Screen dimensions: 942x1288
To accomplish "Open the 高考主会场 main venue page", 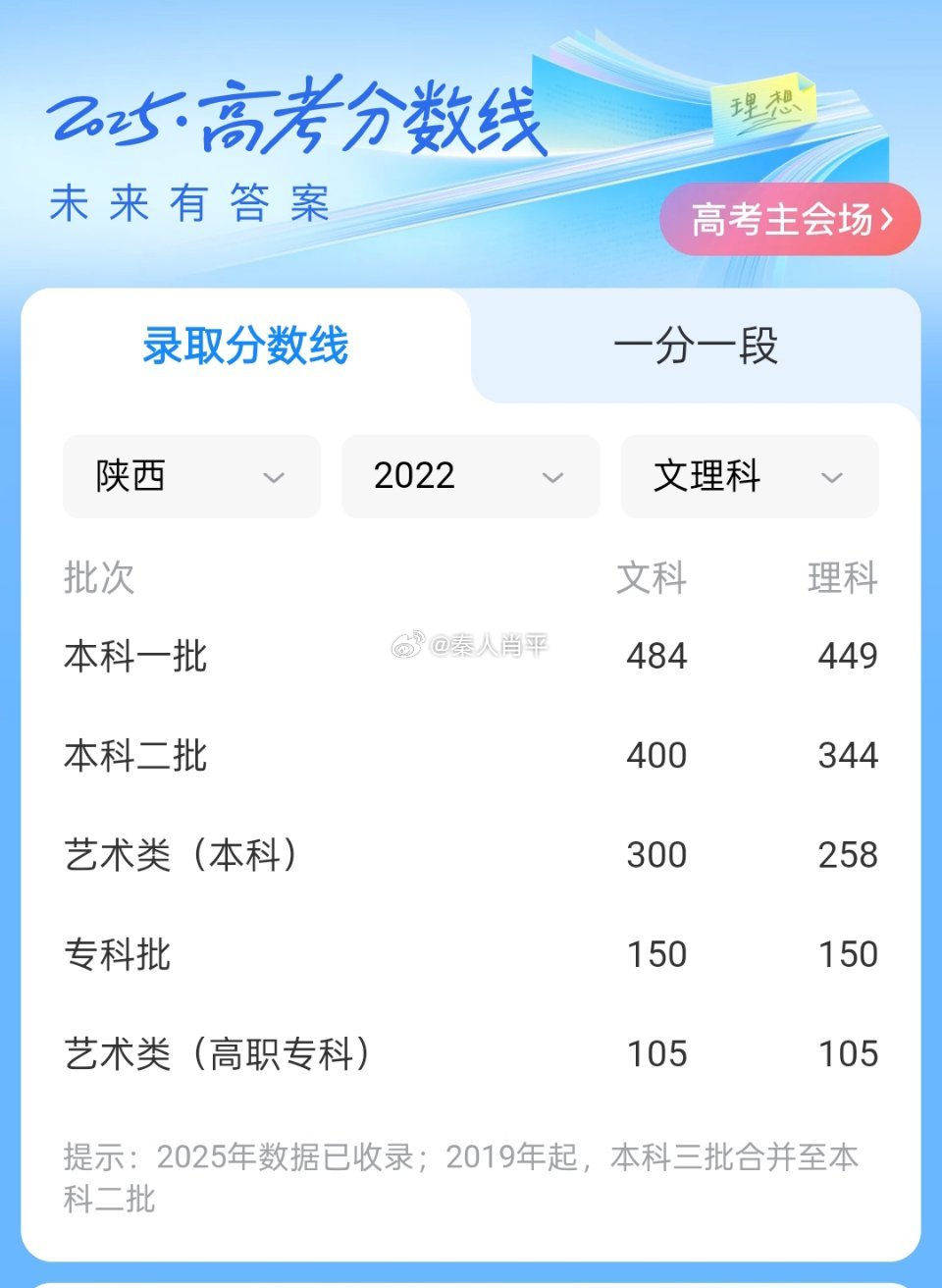I will (780, 221).
